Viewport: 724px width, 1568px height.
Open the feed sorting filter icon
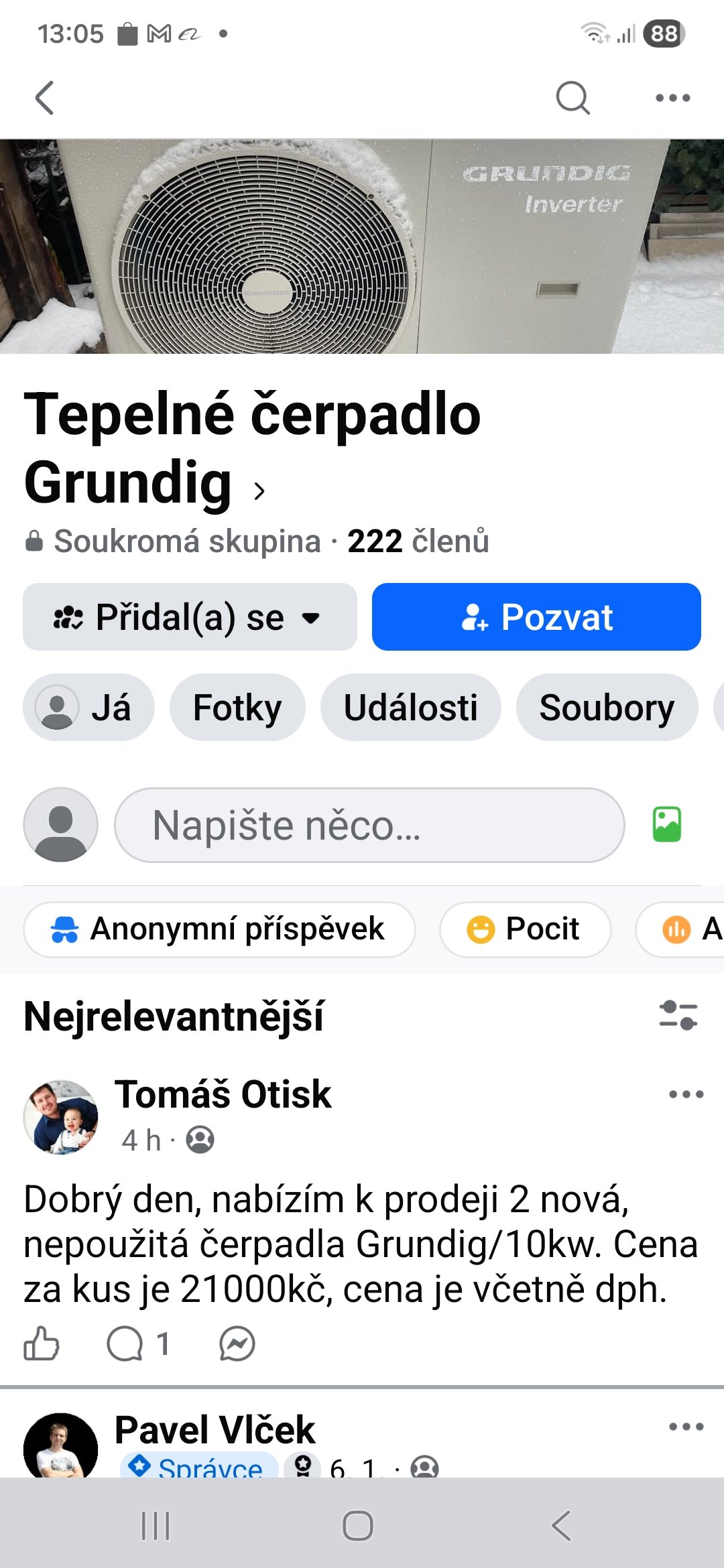click(x=678, y=1015)
